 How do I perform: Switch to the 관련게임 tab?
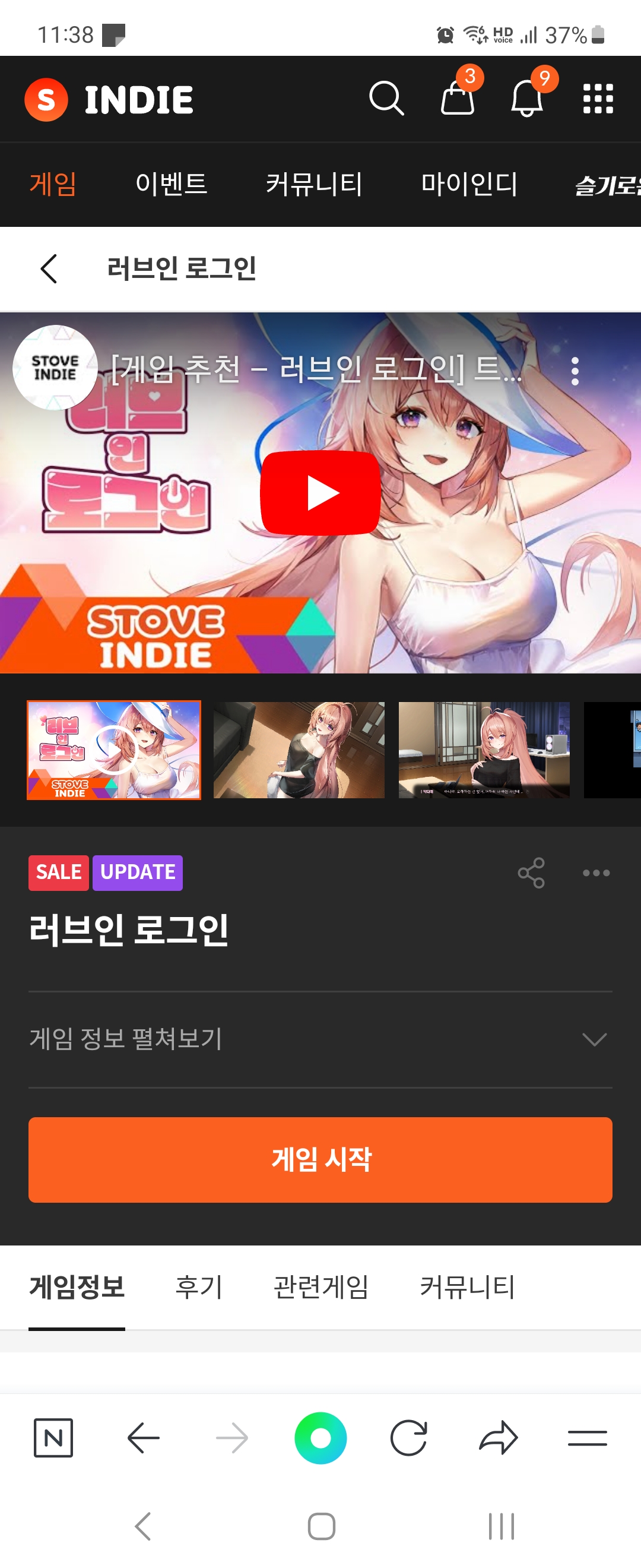(321, 1287)
